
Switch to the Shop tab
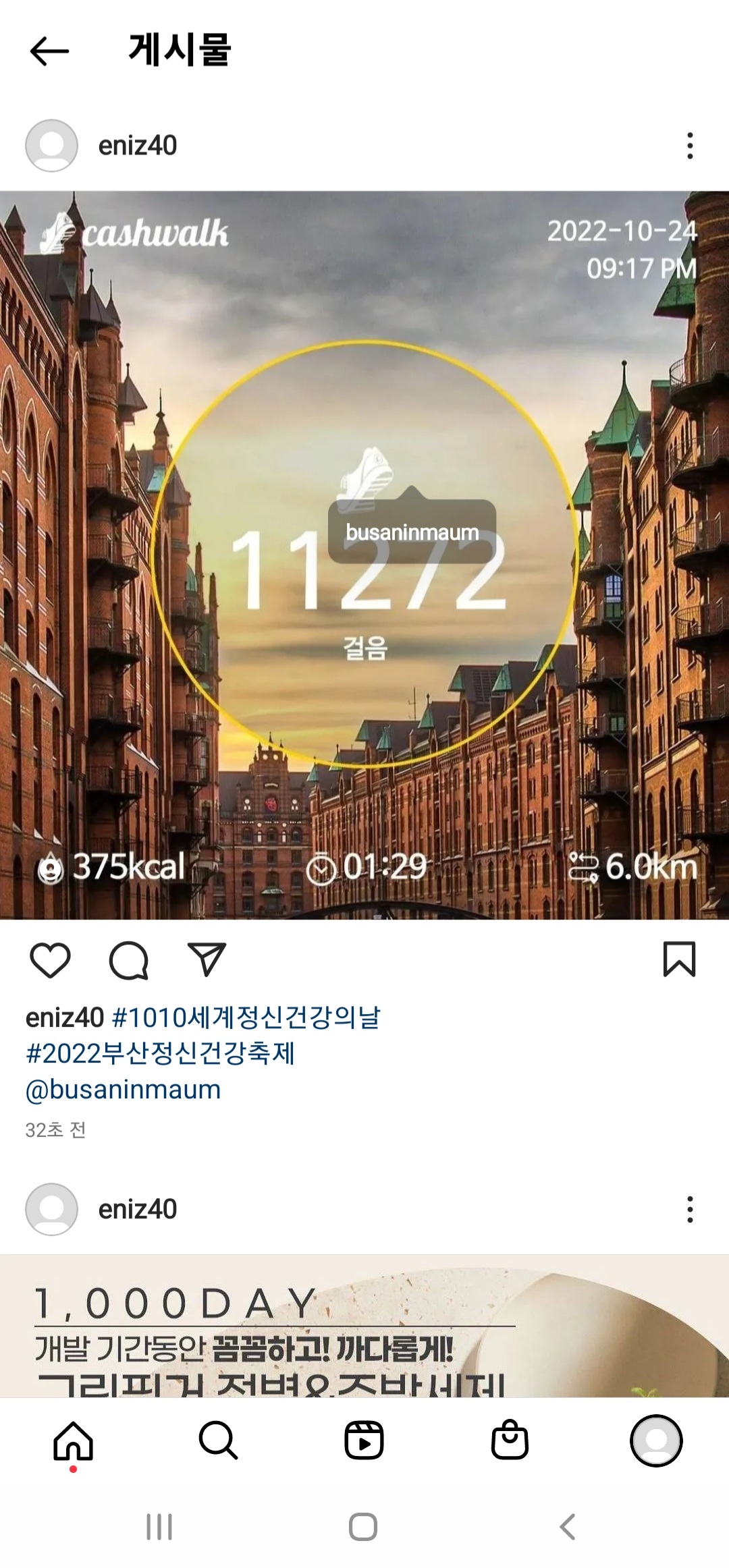point(510,1440)
